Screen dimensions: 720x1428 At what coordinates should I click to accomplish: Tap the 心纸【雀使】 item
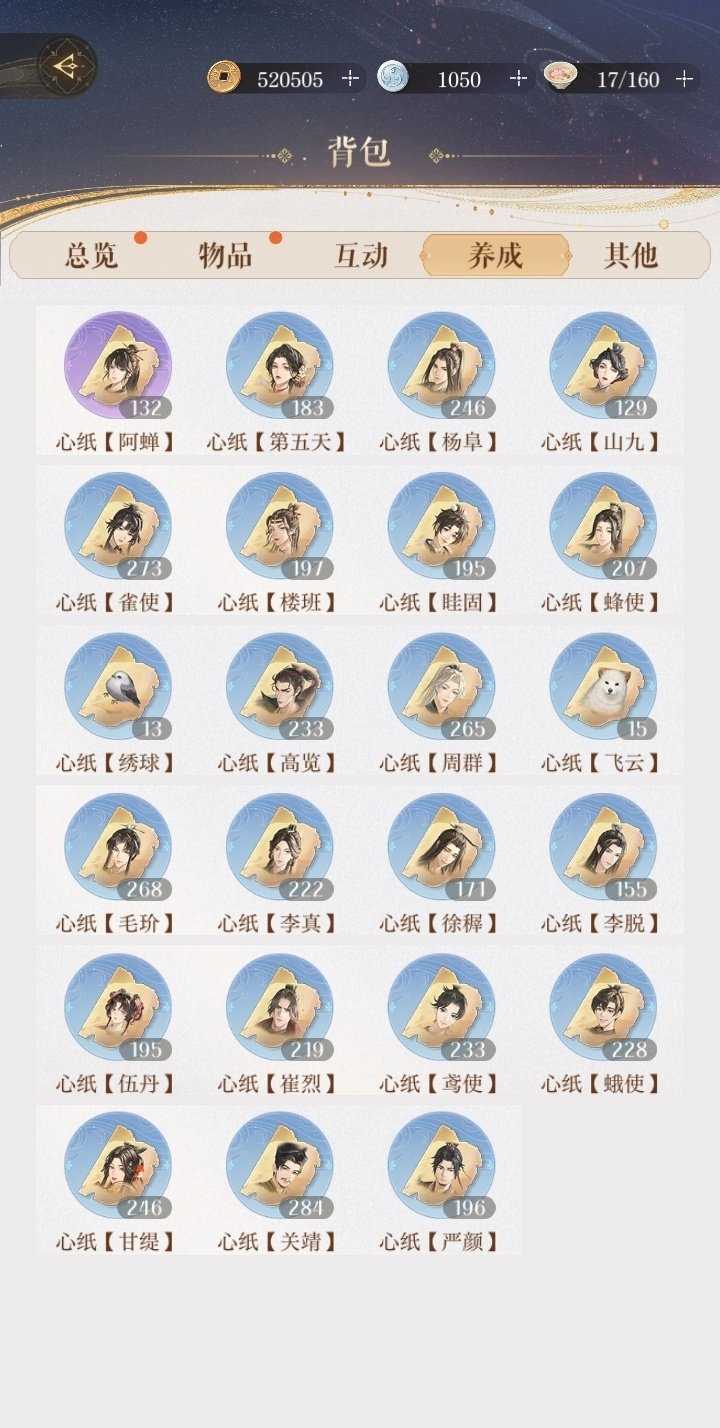(x=117, y=526)
